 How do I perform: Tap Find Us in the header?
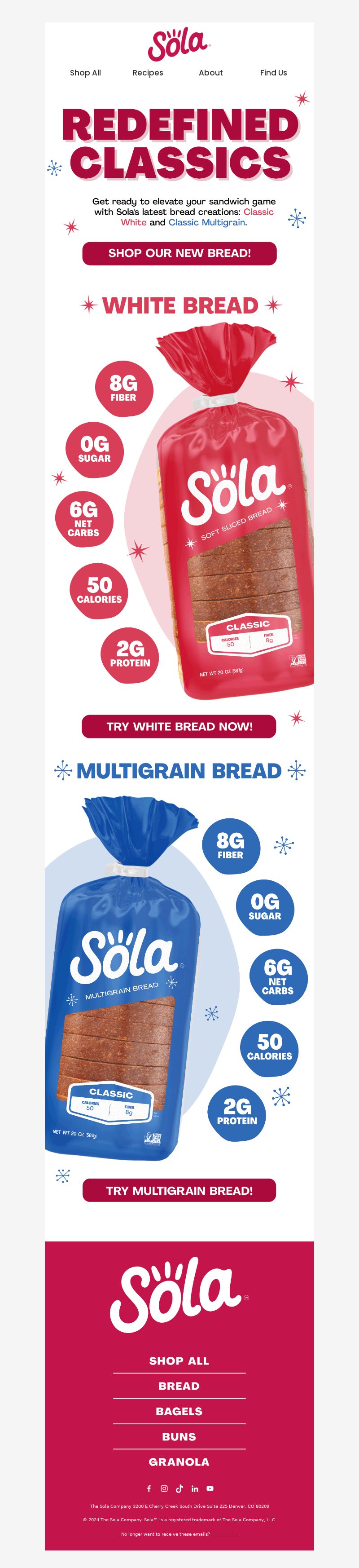point(273,72)
